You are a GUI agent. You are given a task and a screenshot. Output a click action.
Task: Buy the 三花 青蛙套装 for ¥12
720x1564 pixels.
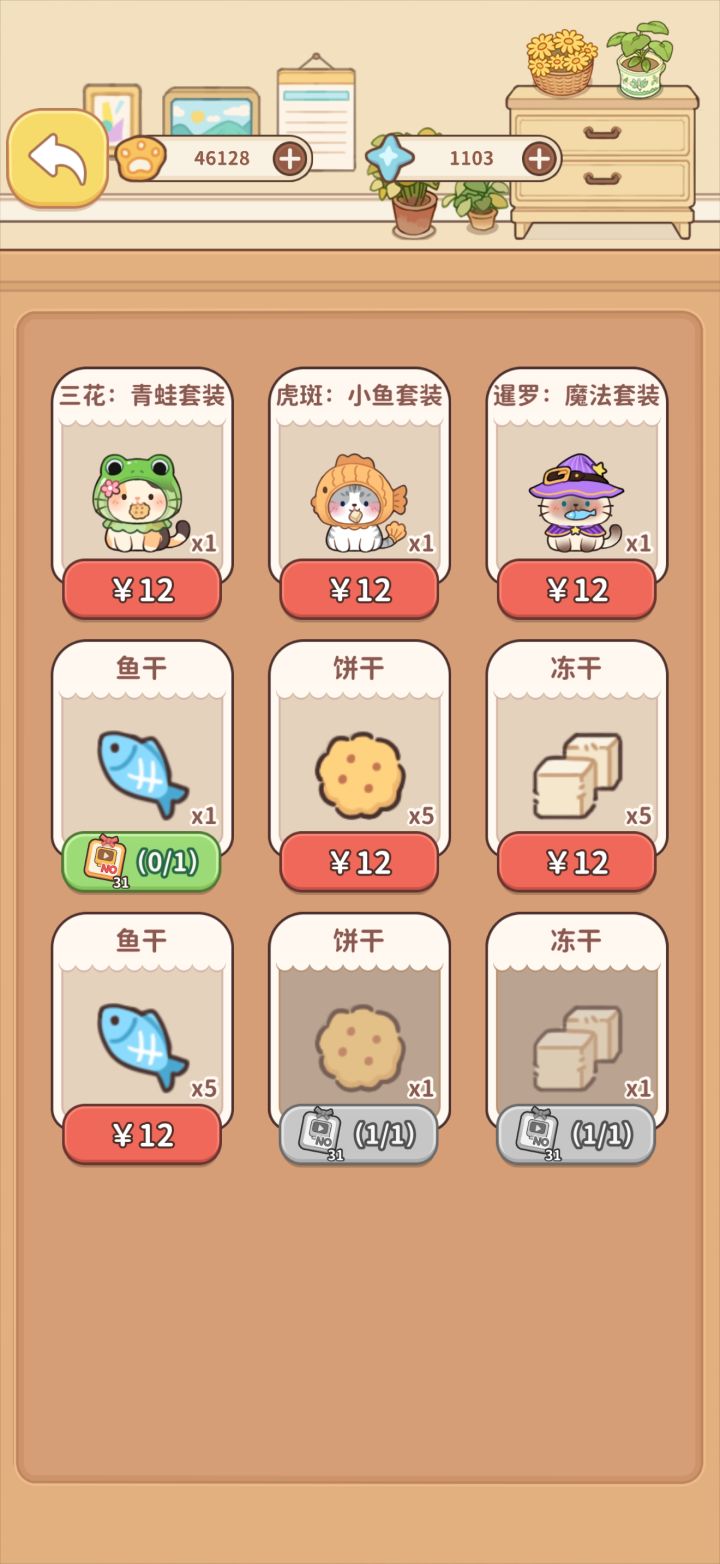[x=142, y=590]
